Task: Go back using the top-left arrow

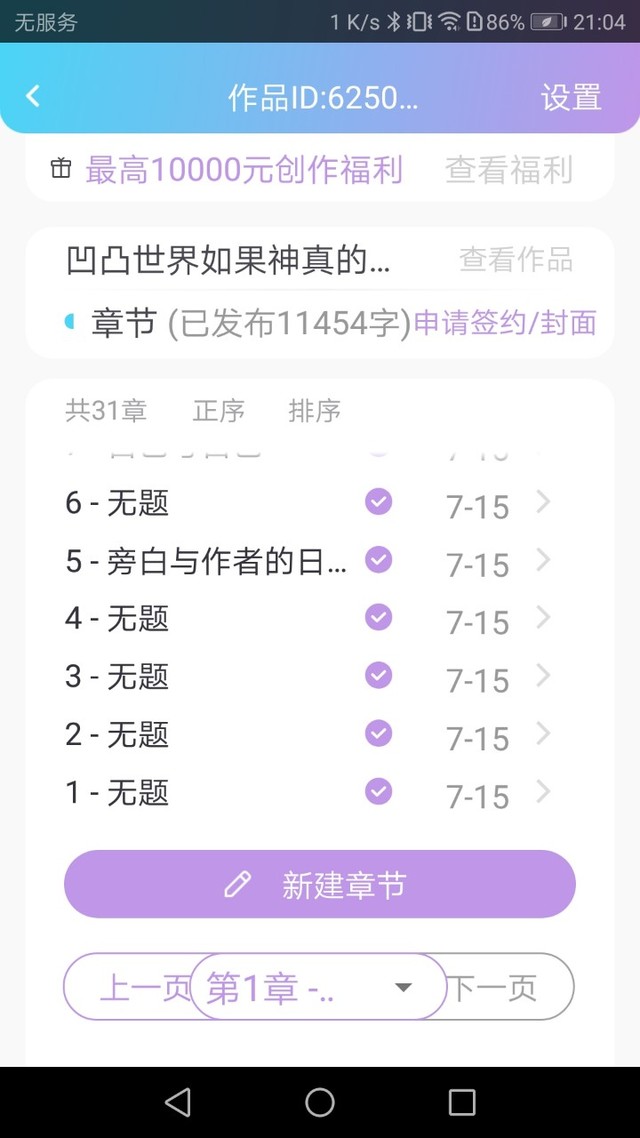Action: point(33,96)
